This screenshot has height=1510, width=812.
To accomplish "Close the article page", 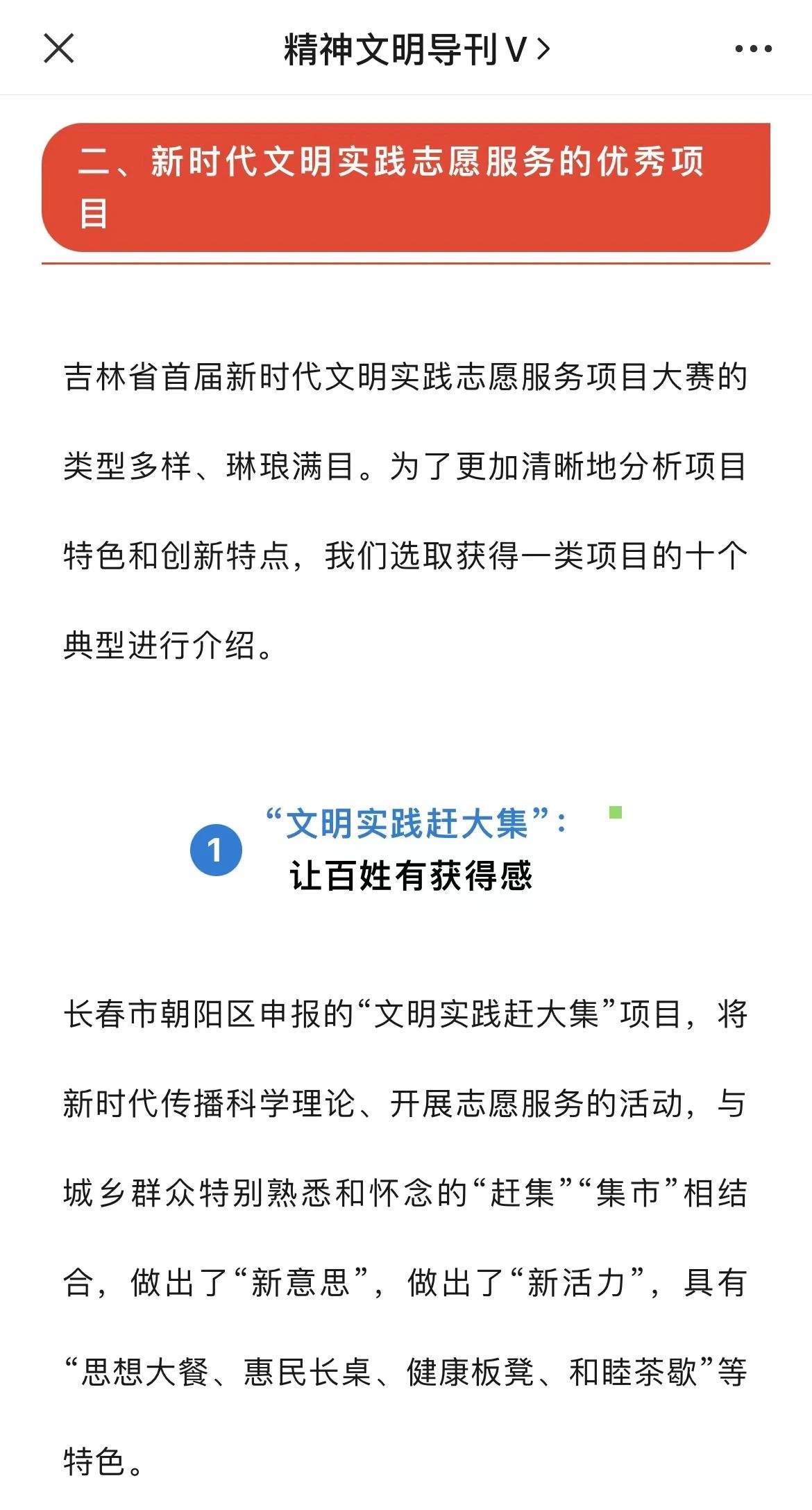I will [x=59, y=49].
